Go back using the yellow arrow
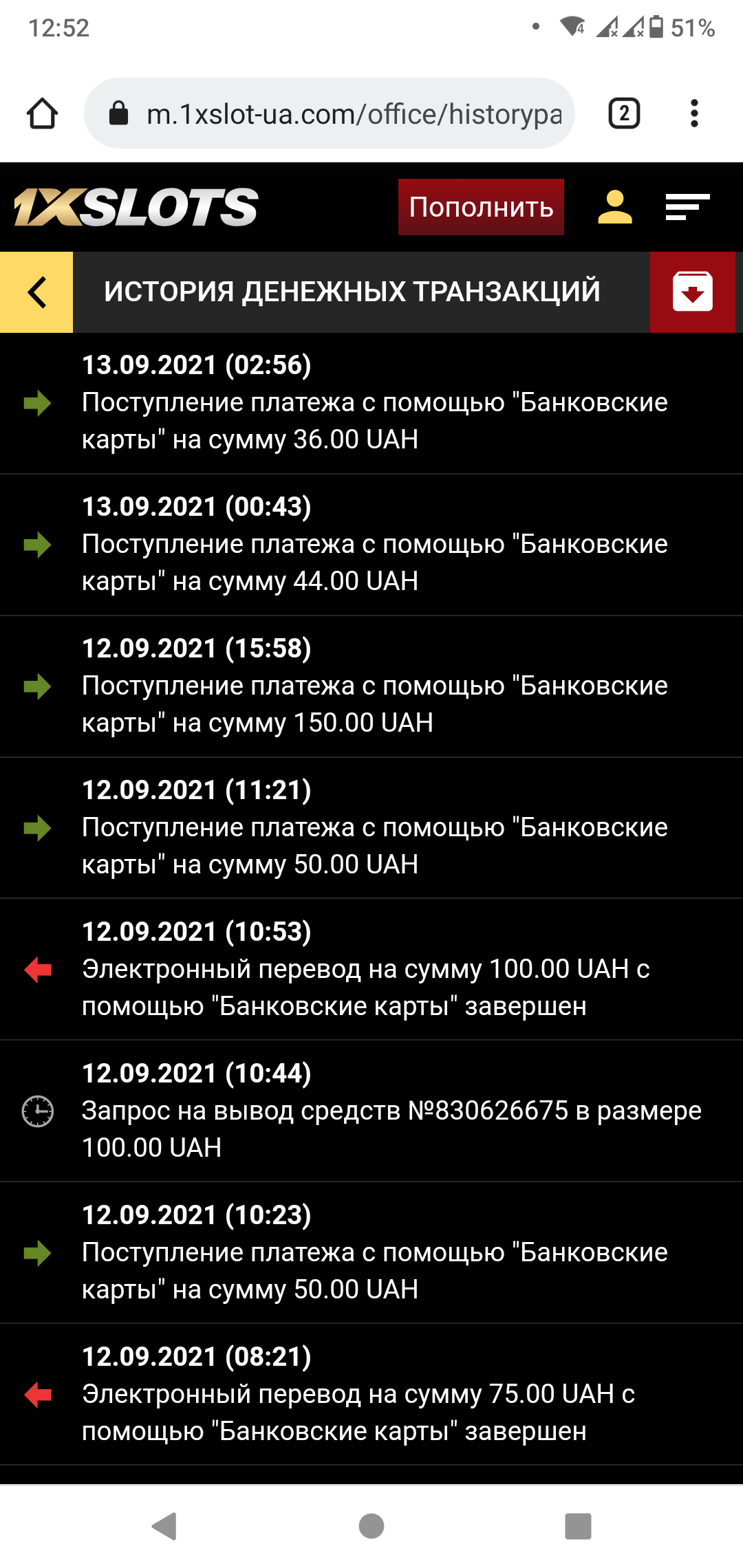This screenshot has height=1568, width=743. pyautogui.click(x=36, y=292)
